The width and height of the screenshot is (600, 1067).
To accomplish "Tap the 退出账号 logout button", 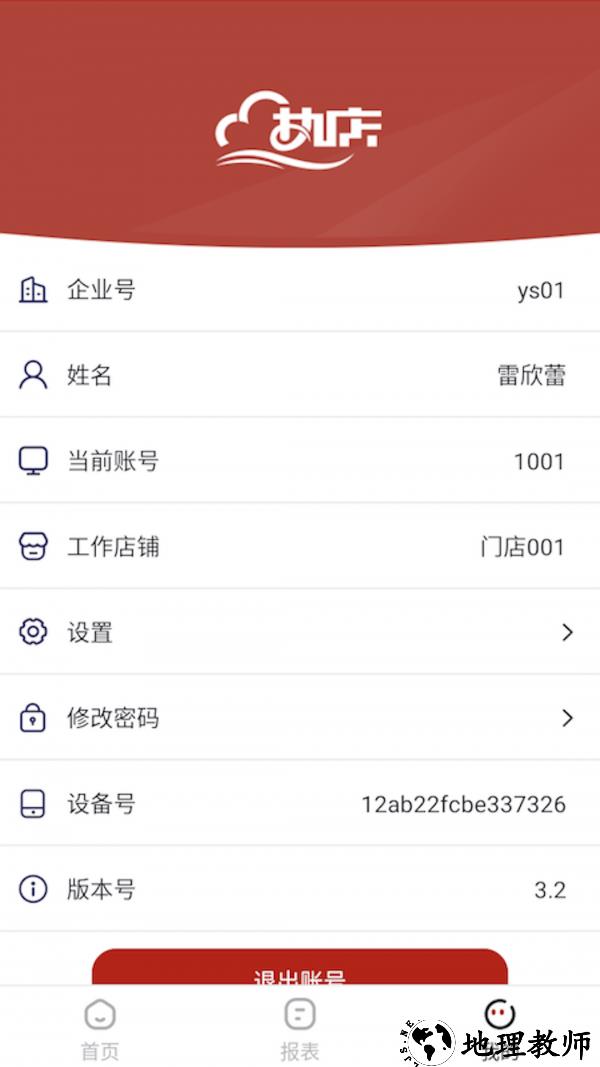I will [x=300, y=968].
